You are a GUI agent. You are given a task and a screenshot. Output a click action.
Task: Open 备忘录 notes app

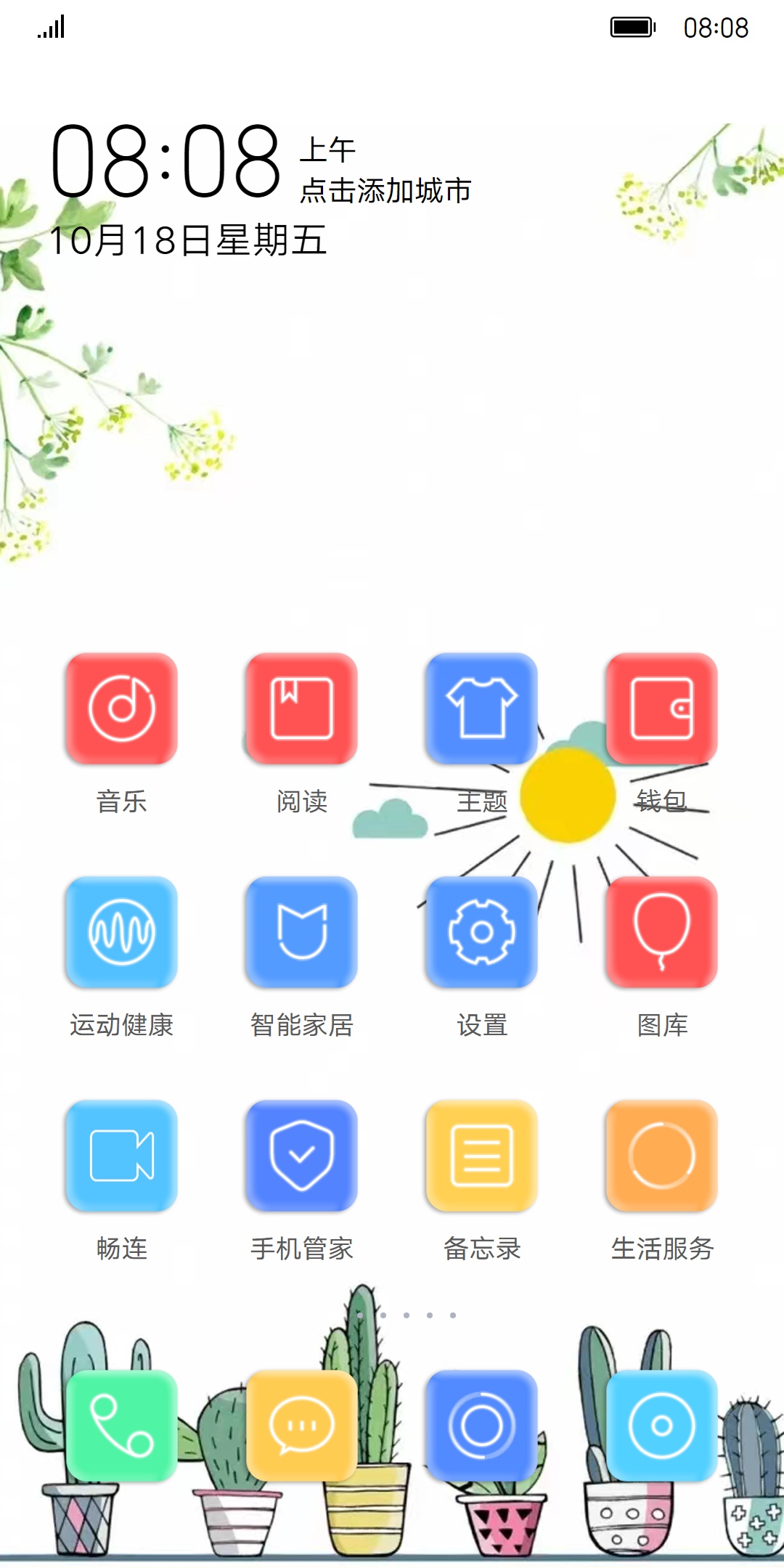coord(481,1156)
